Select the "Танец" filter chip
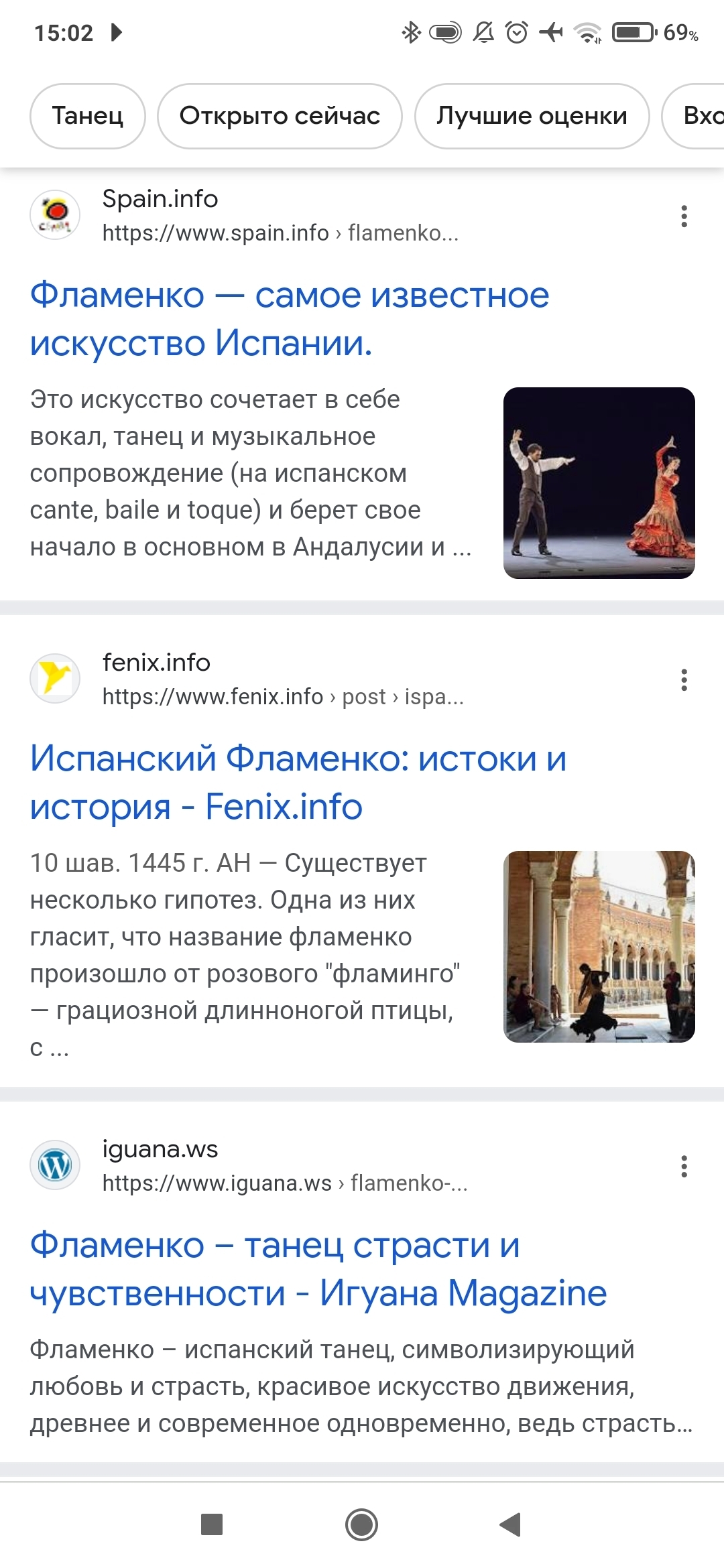Image resolution: width=724 pixels, height=1568 pixels. coord(88,116)
